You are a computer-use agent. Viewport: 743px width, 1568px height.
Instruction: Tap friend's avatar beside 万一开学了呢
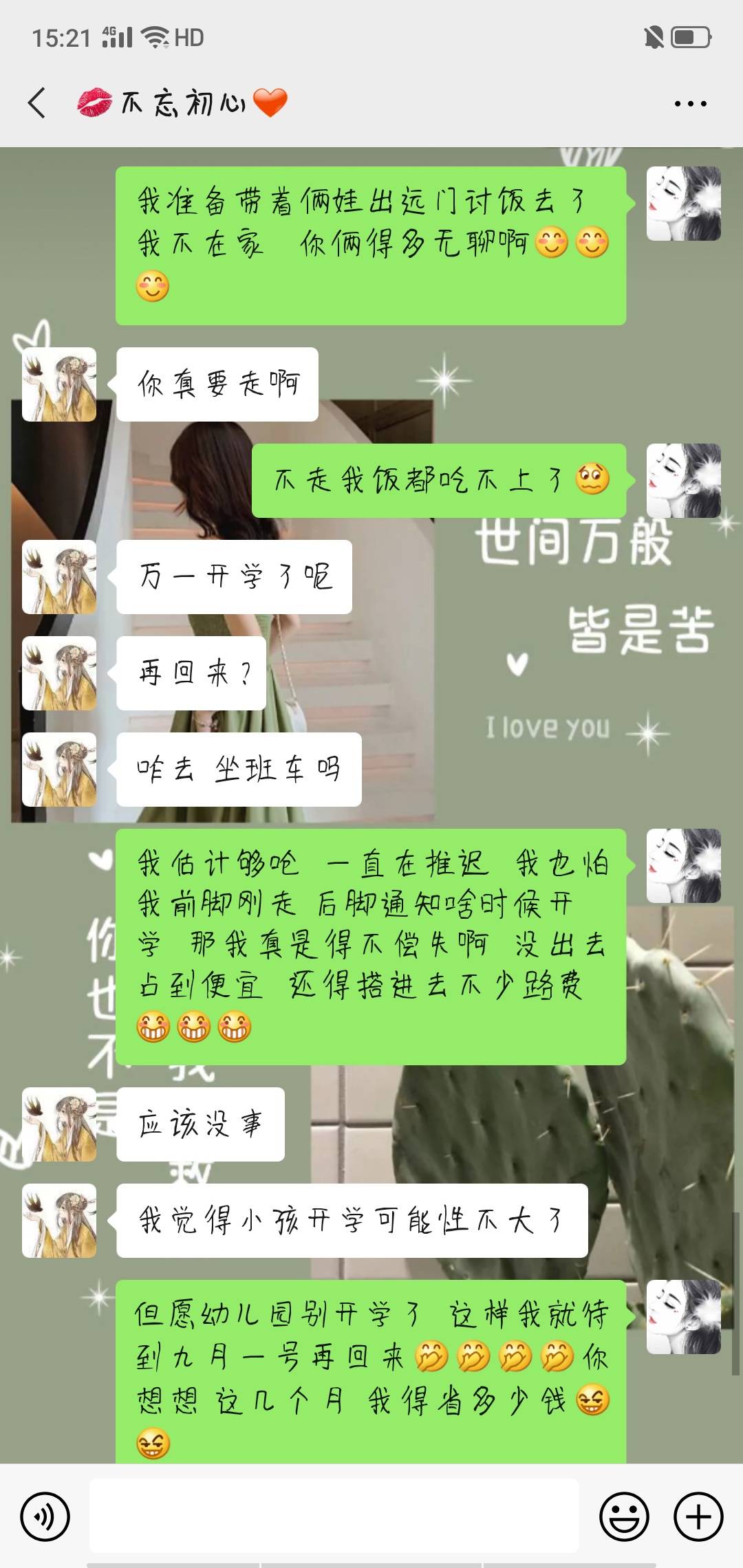point(59,577)
